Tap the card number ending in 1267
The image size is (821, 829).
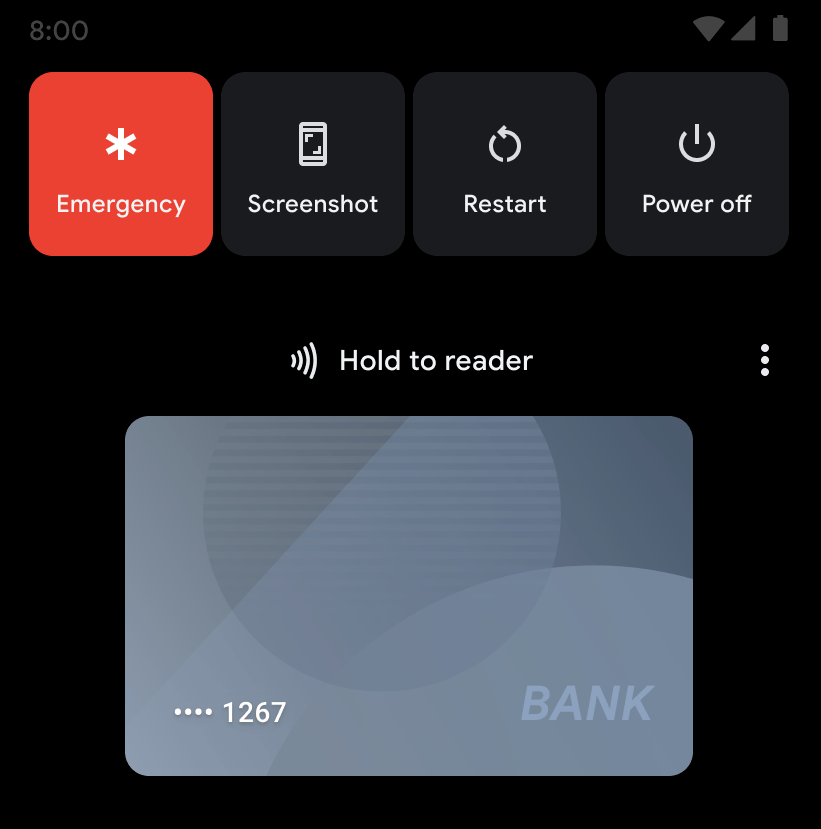pyautogui.click(x=230, y=711)
